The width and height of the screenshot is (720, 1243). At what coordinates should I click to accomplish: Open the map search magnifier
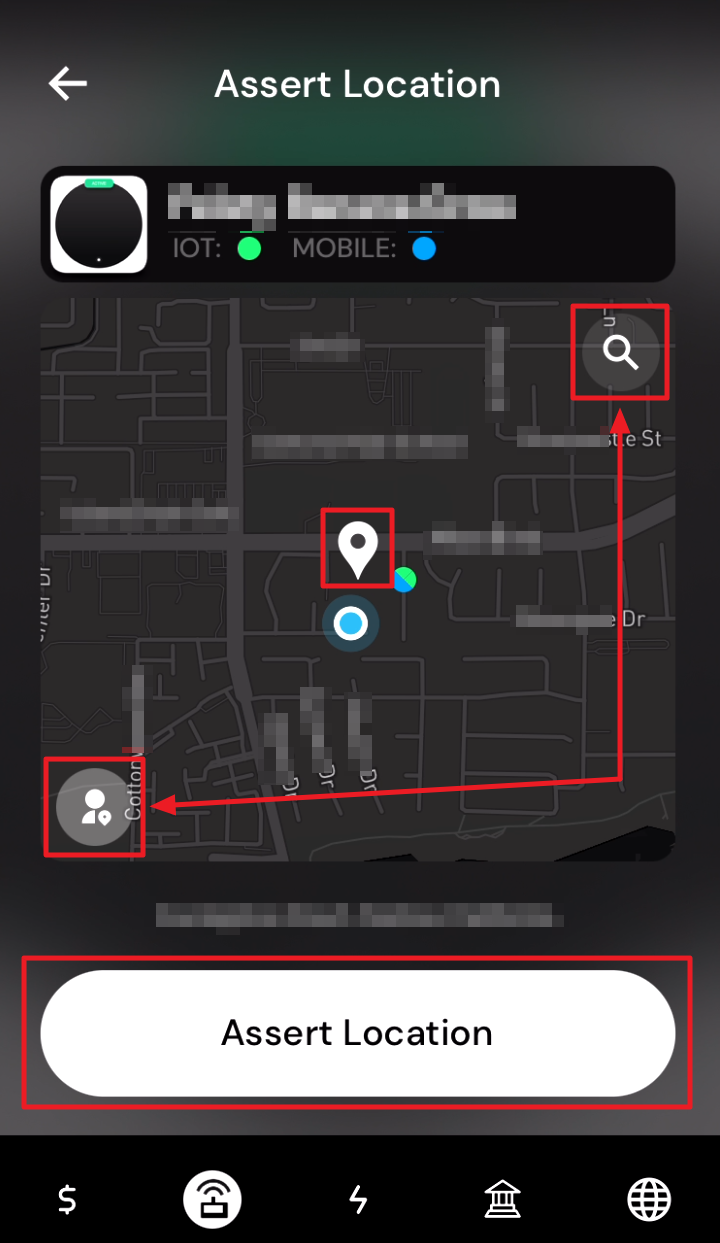(x=620, y=352)
